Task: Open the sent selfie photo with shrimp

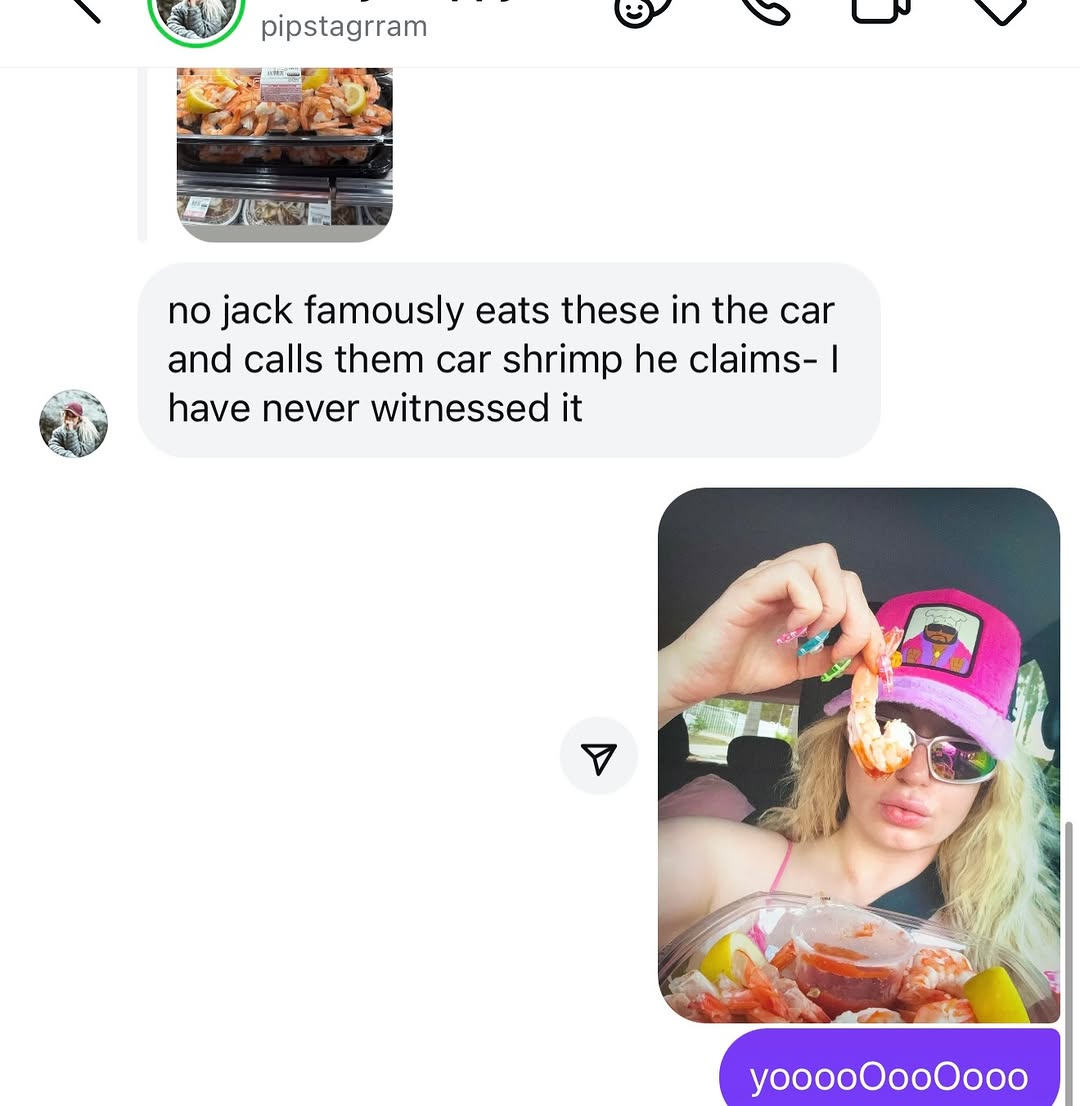Action: pyautogui.click(x=859, y=754)
